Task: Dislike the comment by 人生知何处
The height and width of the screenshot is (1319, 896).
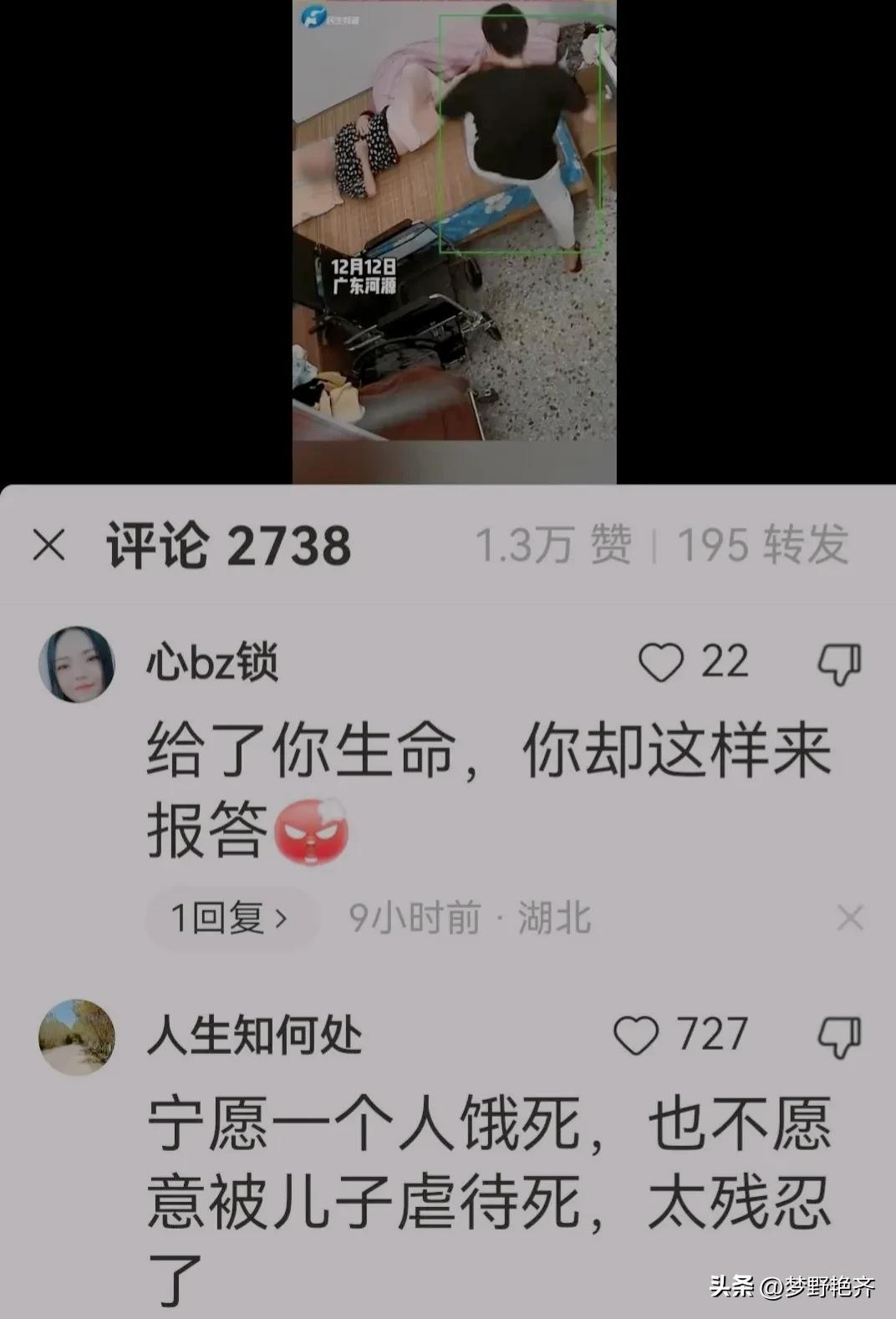Action: pos(838,1036)
